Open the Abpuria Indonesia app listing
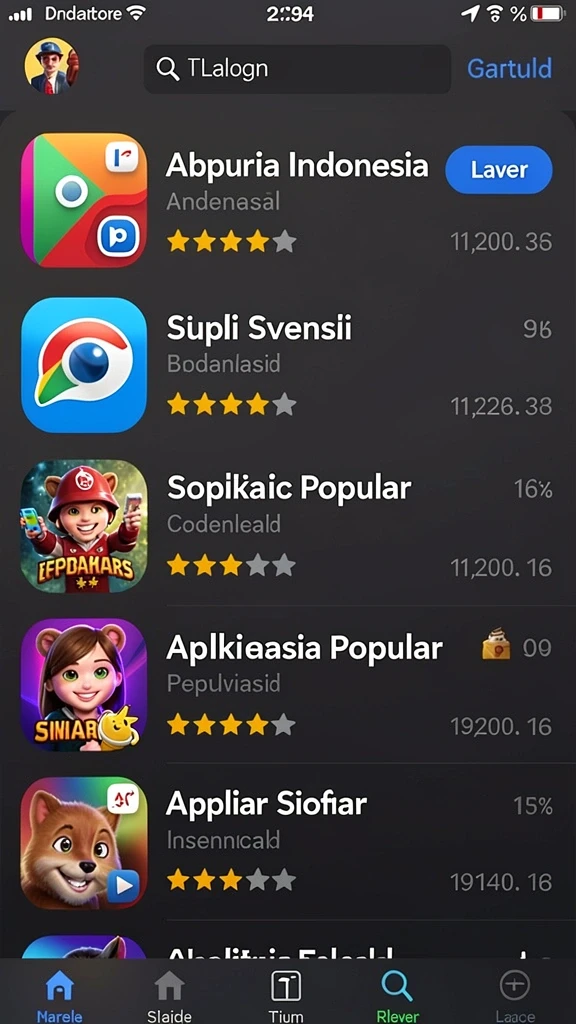Image resolution: width=576 pixels, height=1024 pixels. (x=288, y=200)
